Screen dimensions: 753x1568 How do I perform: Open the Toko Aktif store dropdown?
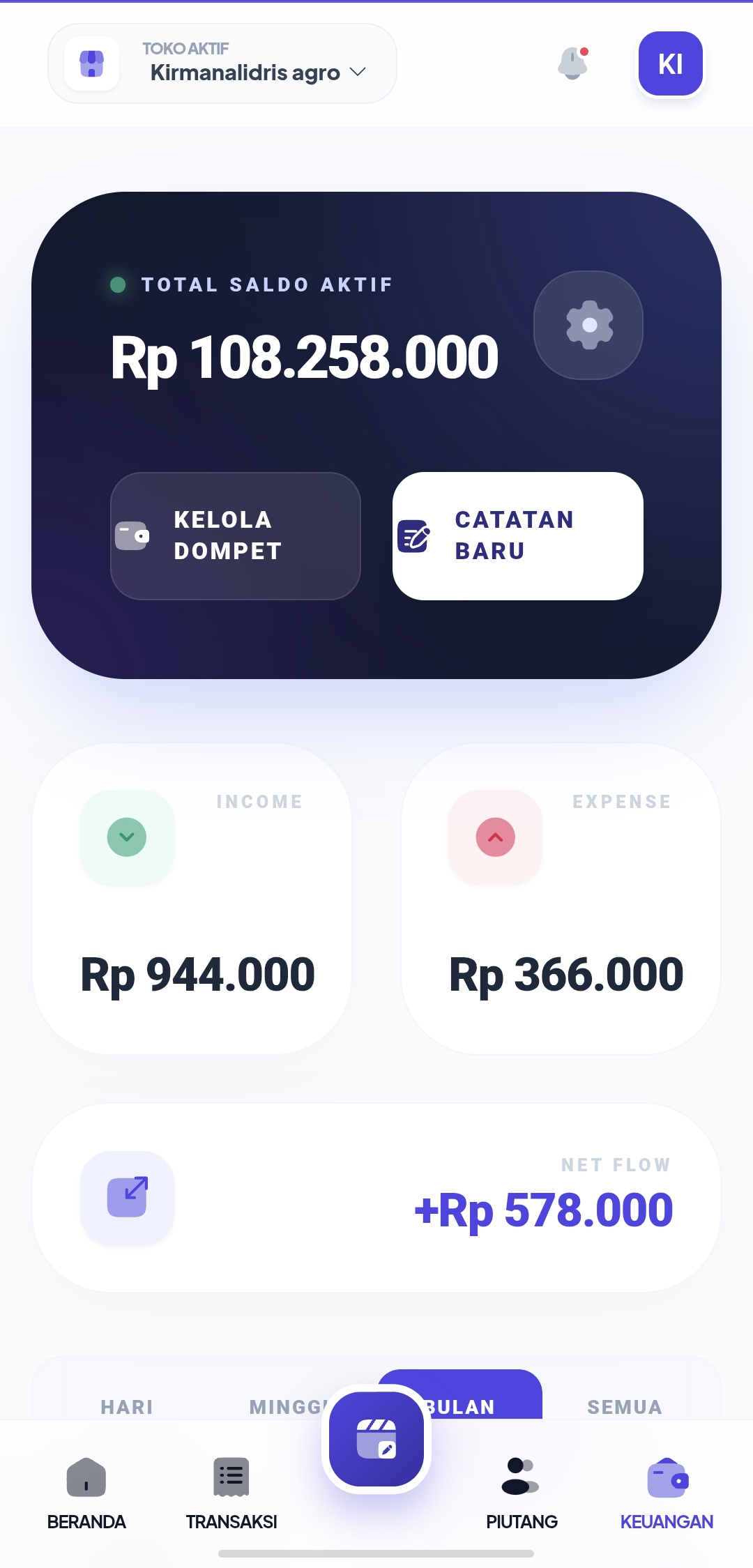pyautogui.click(x=222, y=64)
